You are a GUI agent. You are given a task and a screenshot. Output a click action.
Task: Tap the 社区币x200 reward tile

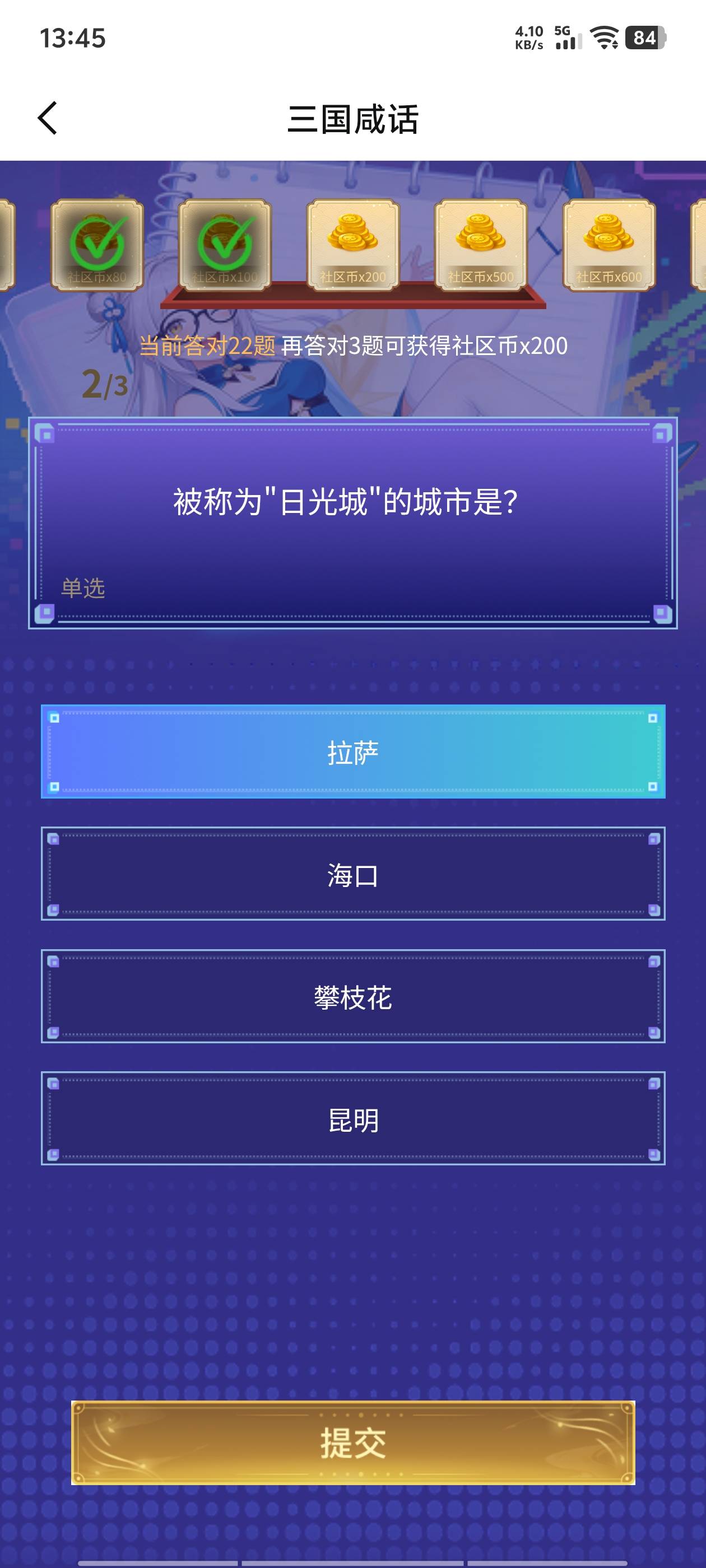352,245
